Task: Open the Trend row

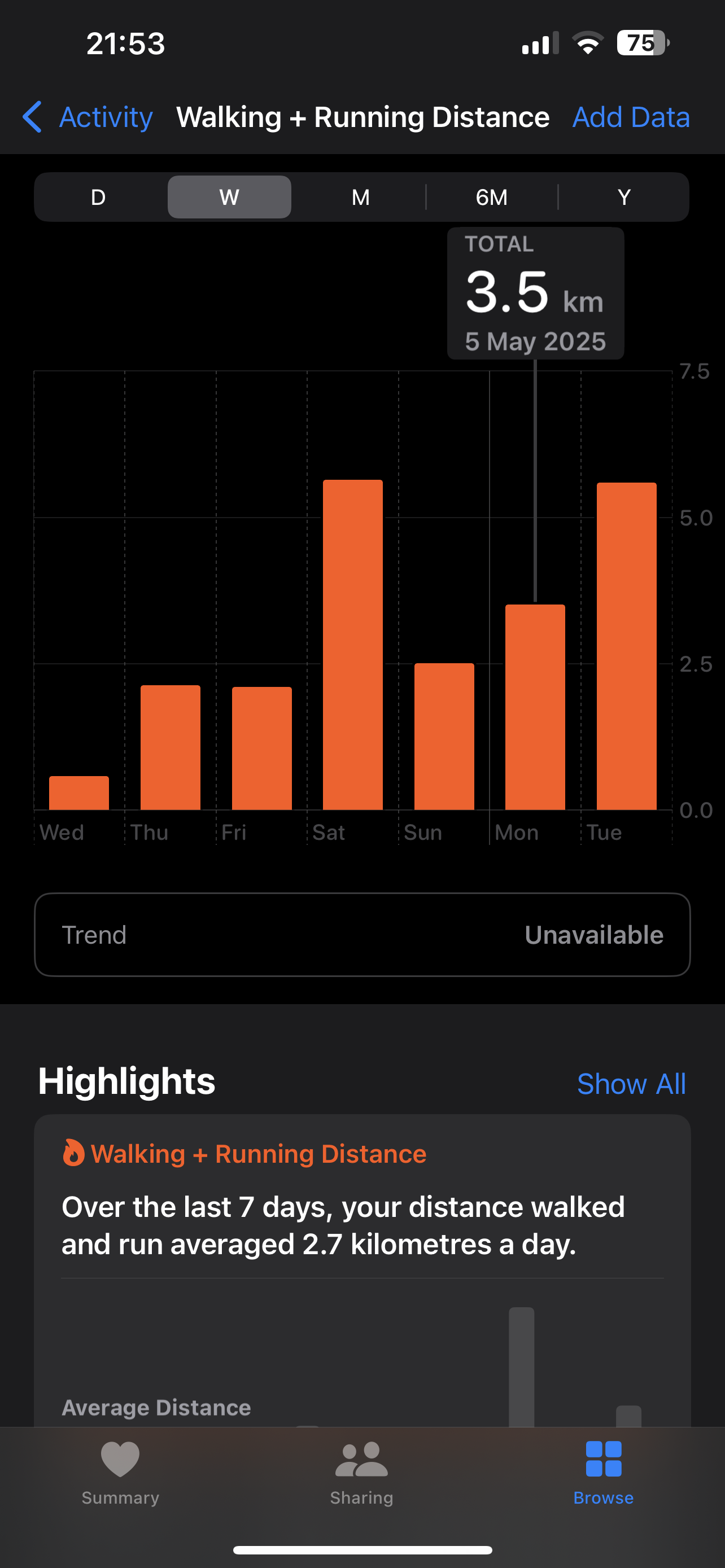Action: point(362,935)
